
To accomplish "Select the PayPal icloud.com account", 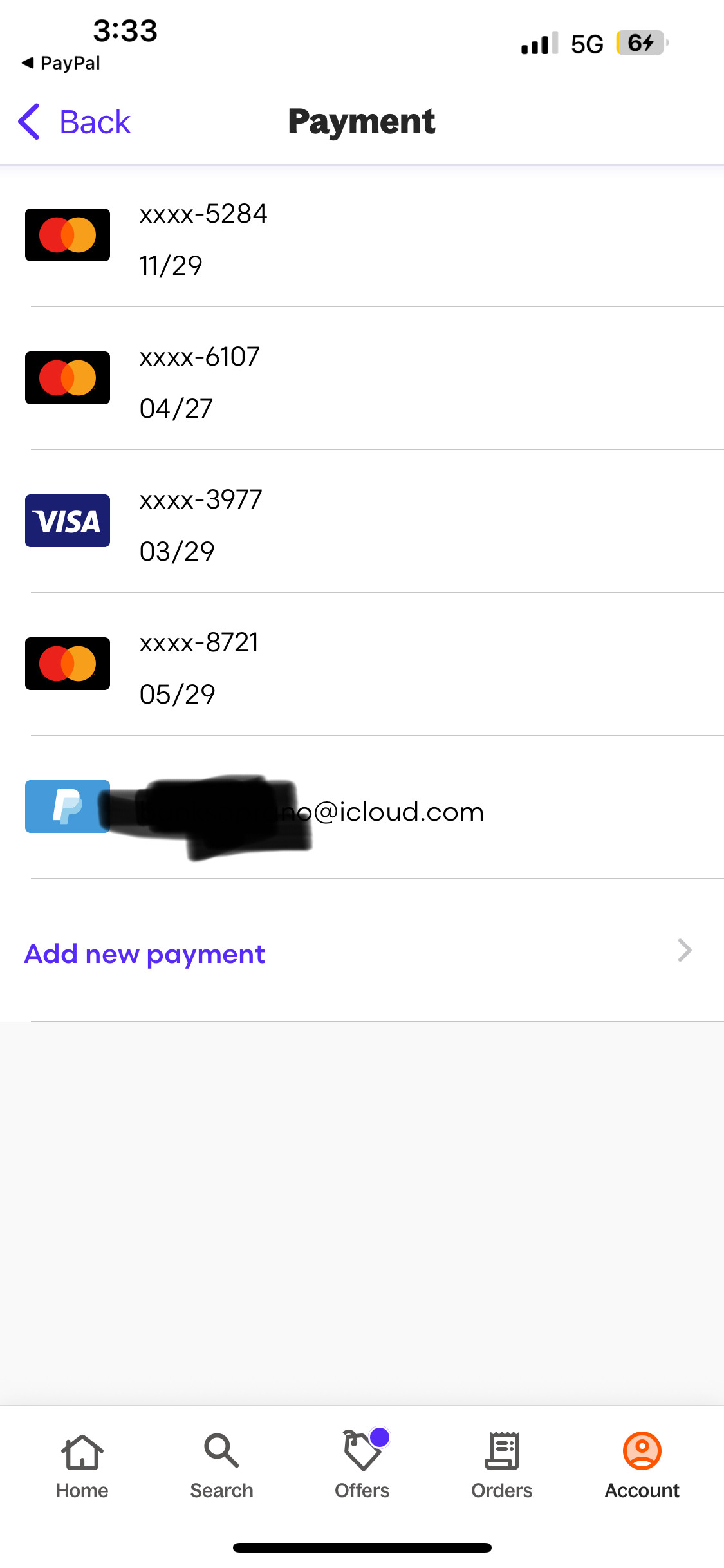I will tap(360, 811).
